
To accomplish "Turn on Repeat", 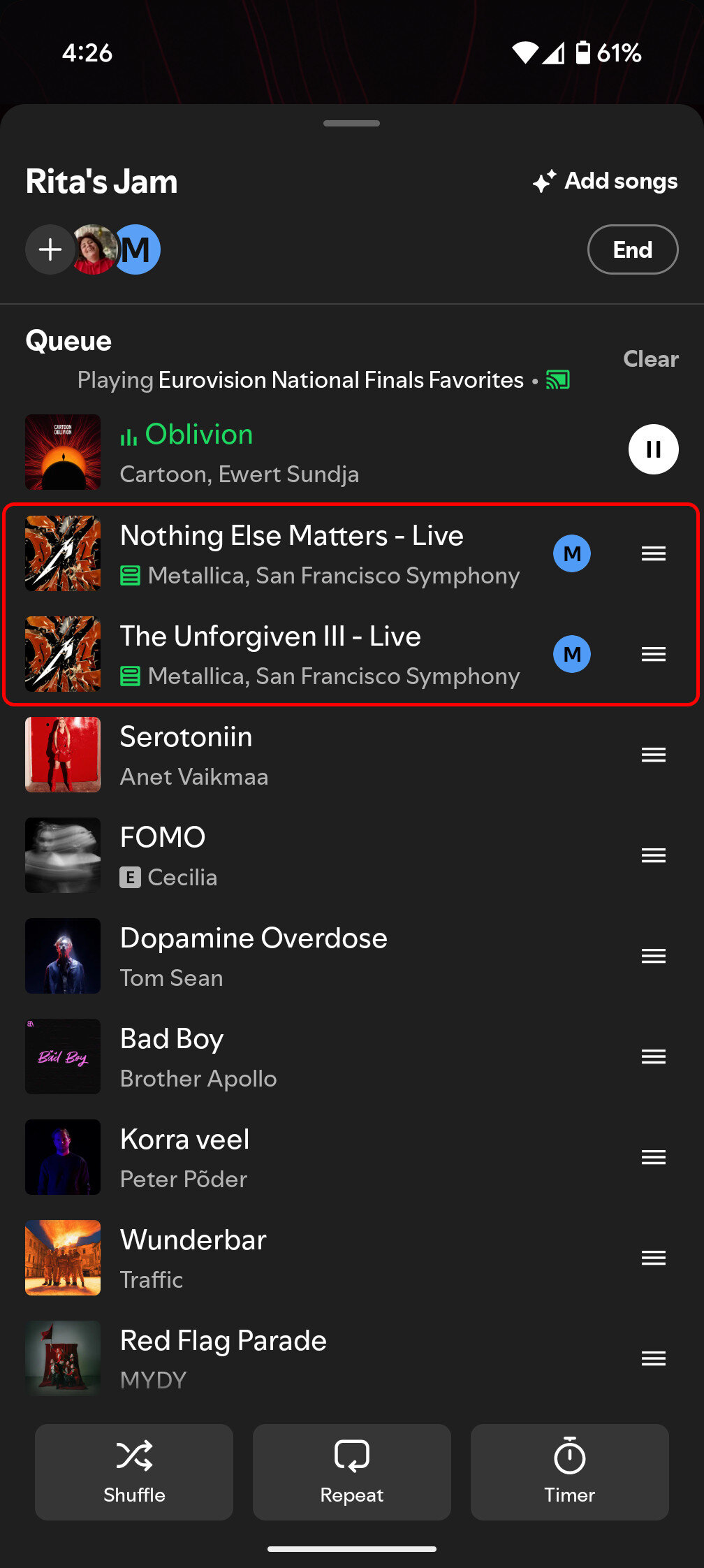I will coord(352,1472).
